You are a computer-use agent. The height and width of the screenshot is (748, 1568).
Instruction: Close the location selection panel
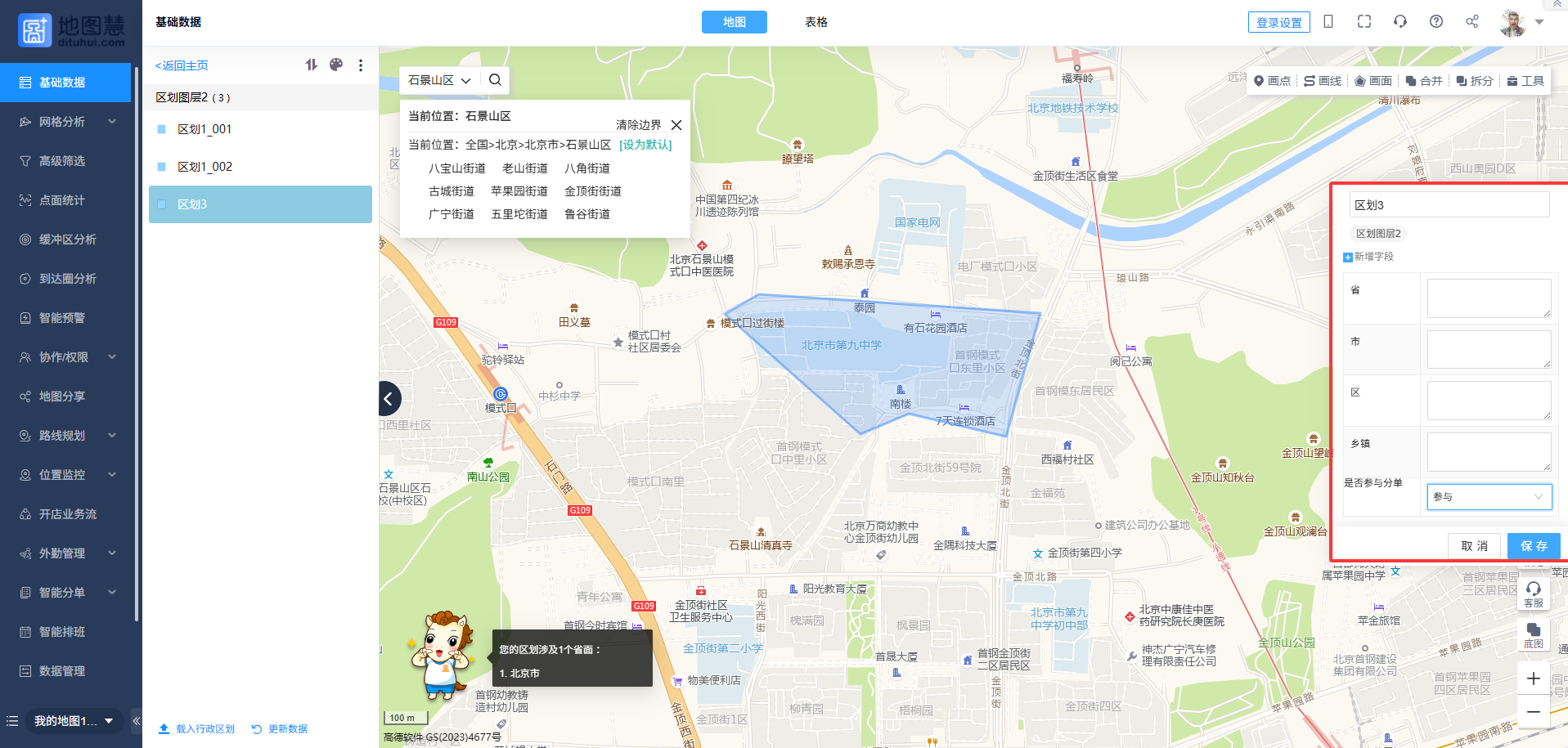click(x=676, y=125)
